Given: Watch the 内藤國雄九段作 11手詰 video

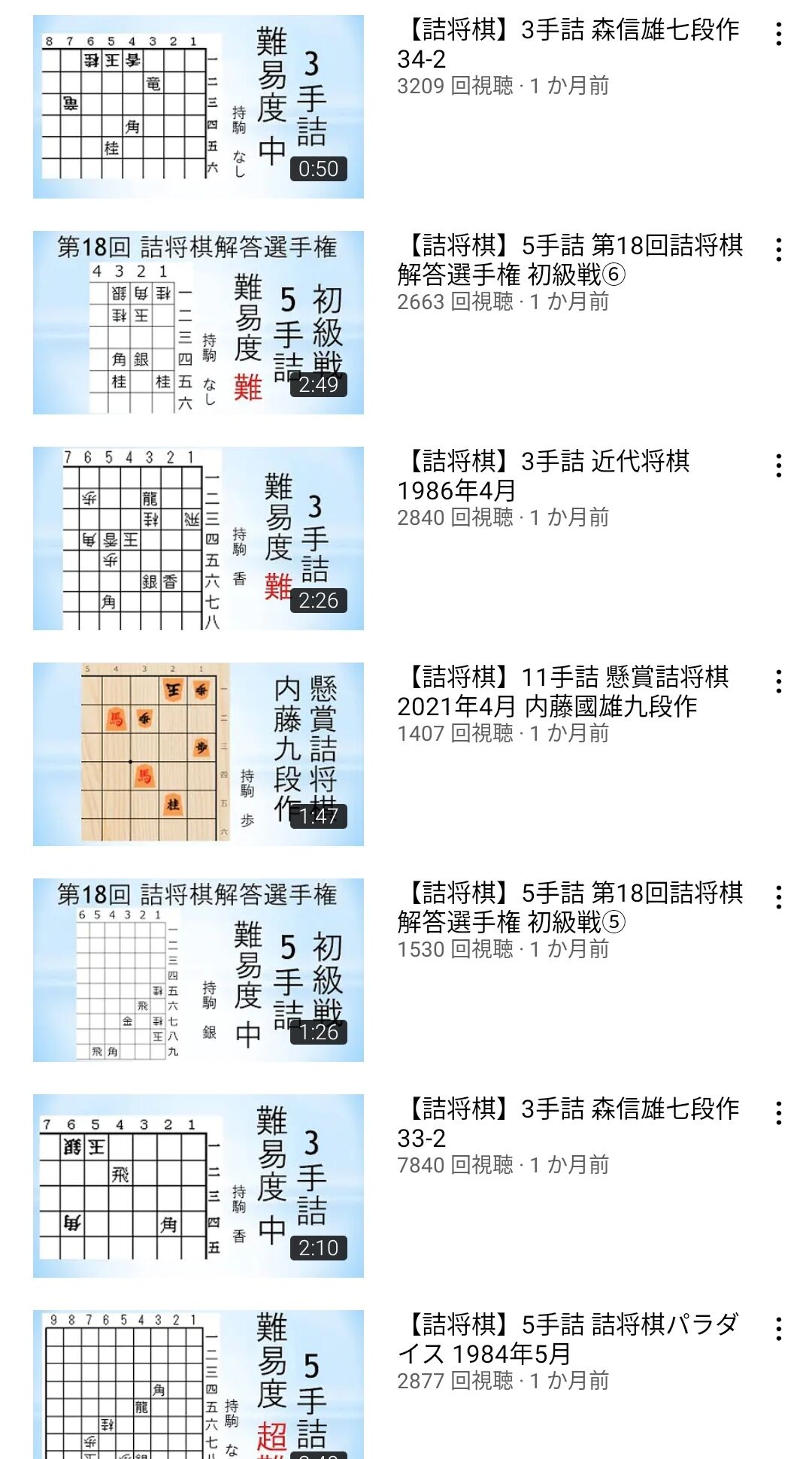Looking at the screenshot, I should coord(198,754).
